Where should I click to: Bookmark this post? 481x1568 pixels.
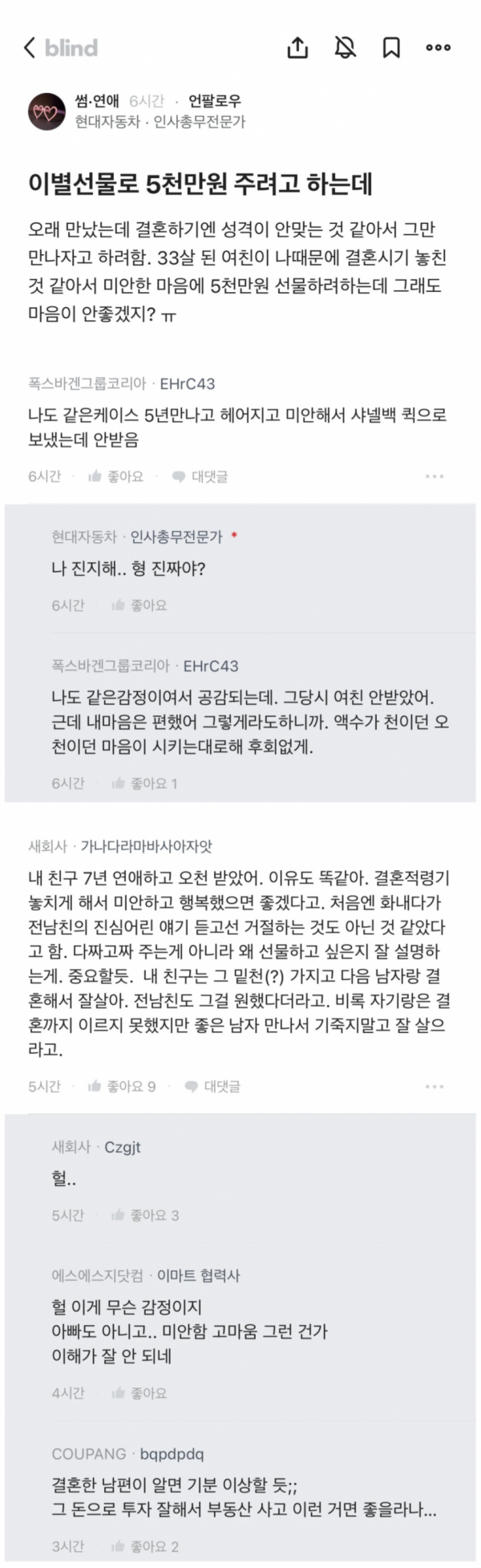(x=391, y=48)
